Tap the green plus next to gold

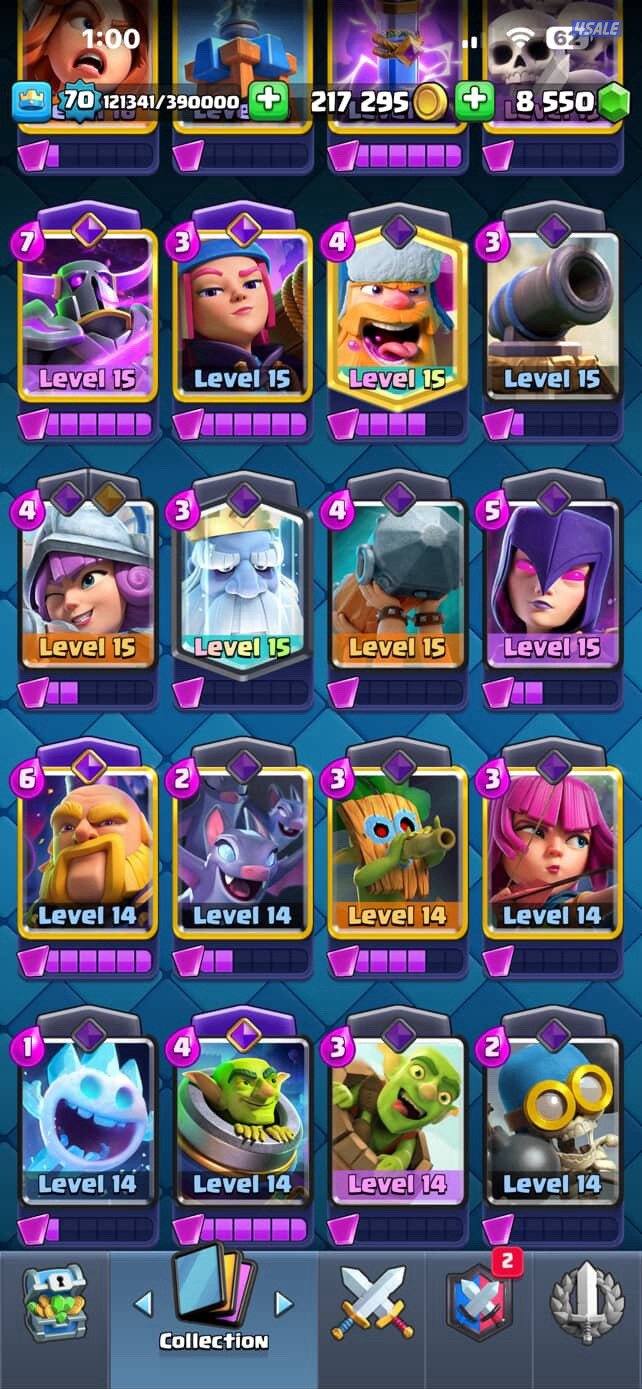pos(474,102)
